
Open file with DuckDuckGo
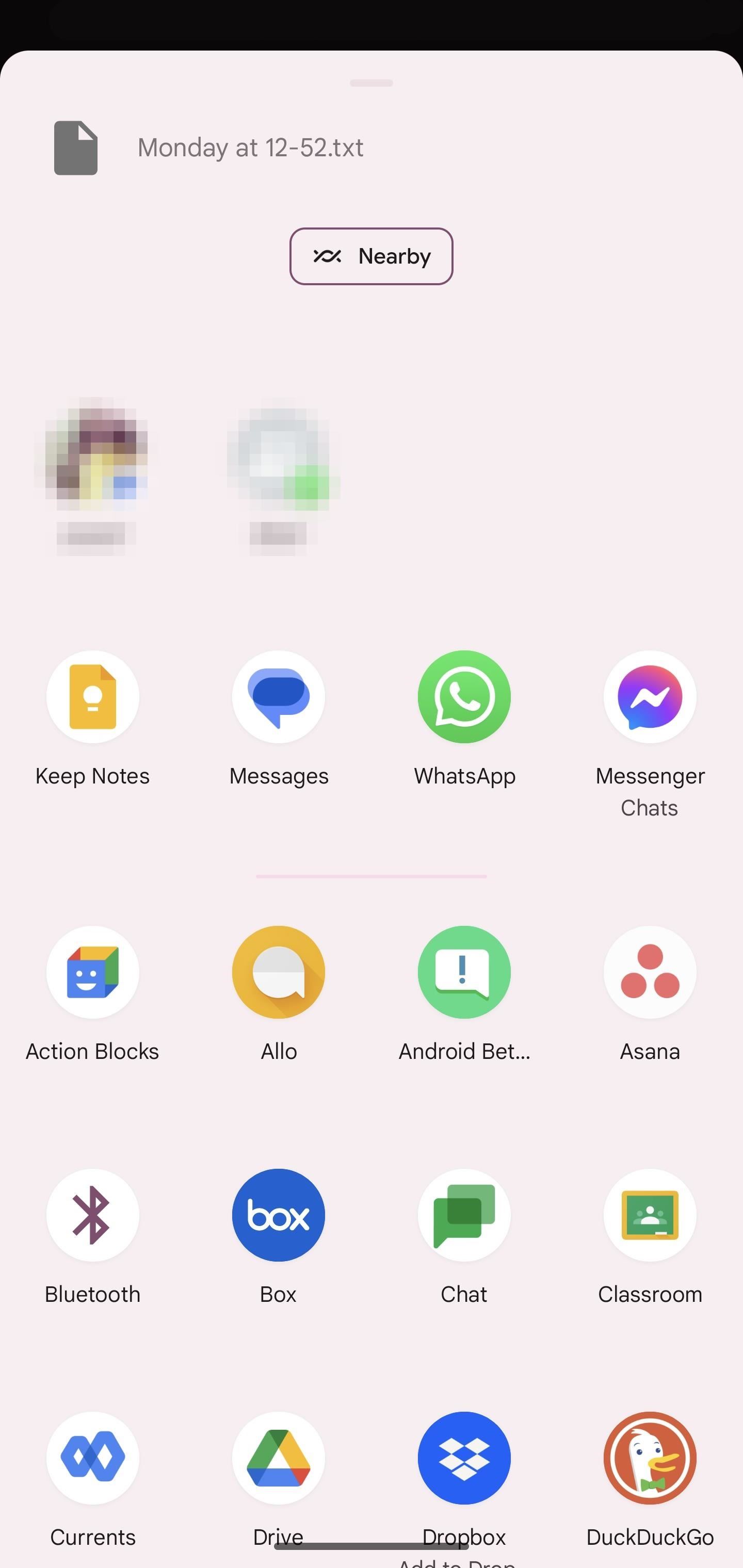coord(650,1458)
